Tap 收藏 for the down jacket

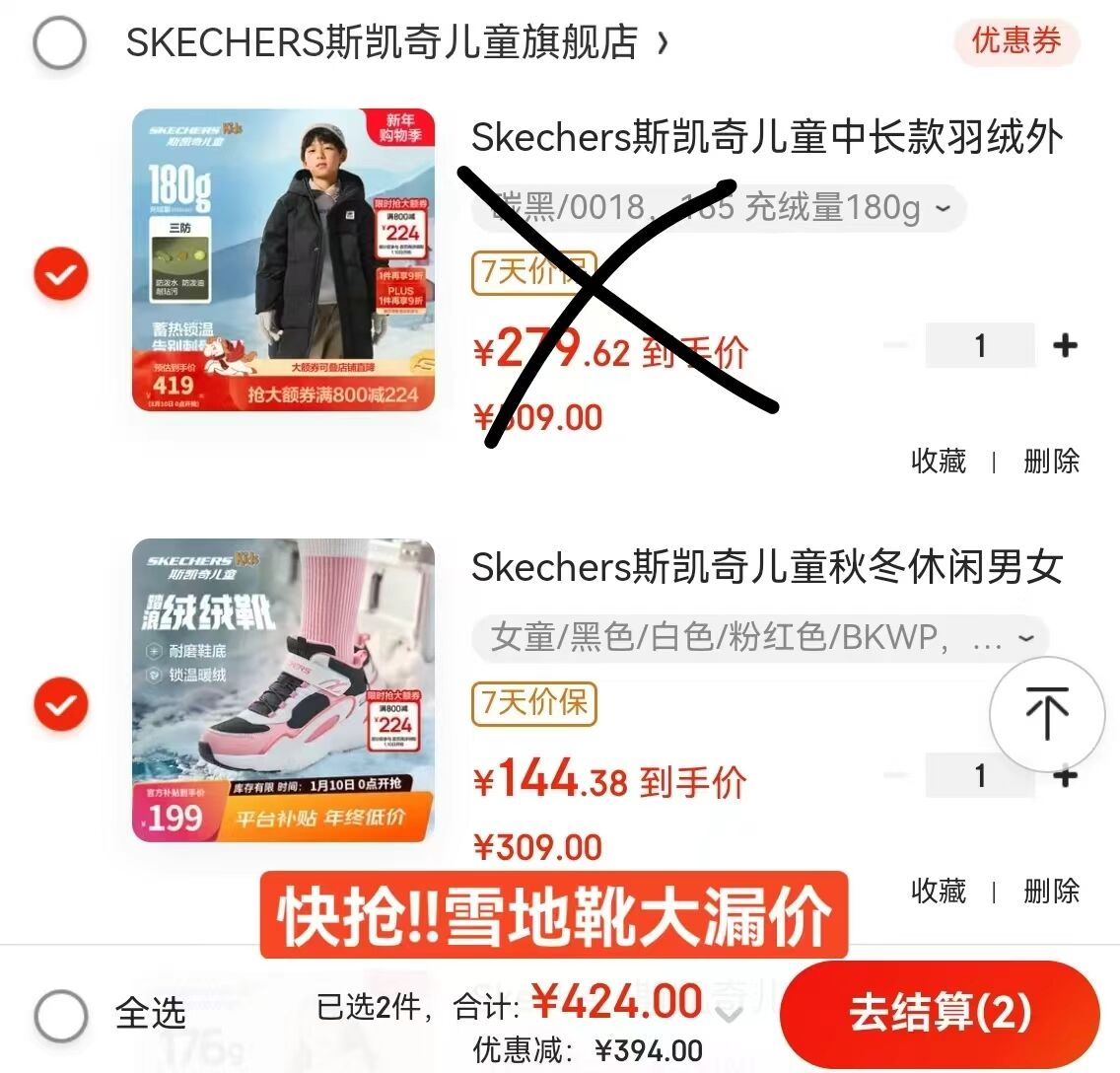click(x=939, y=461)
